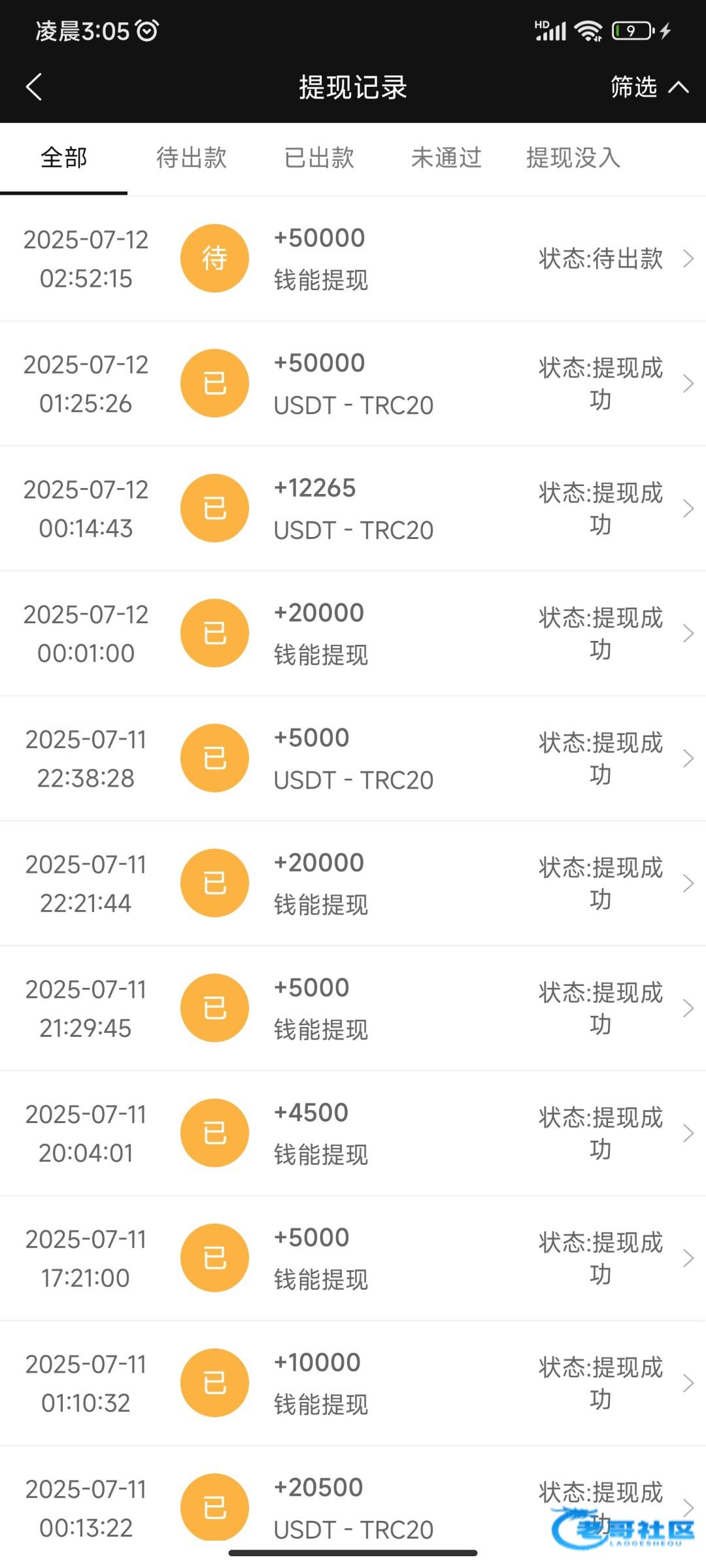Switch to the 待出款 tab
This screenshot has width=706, height=1568.
(191, 158)
